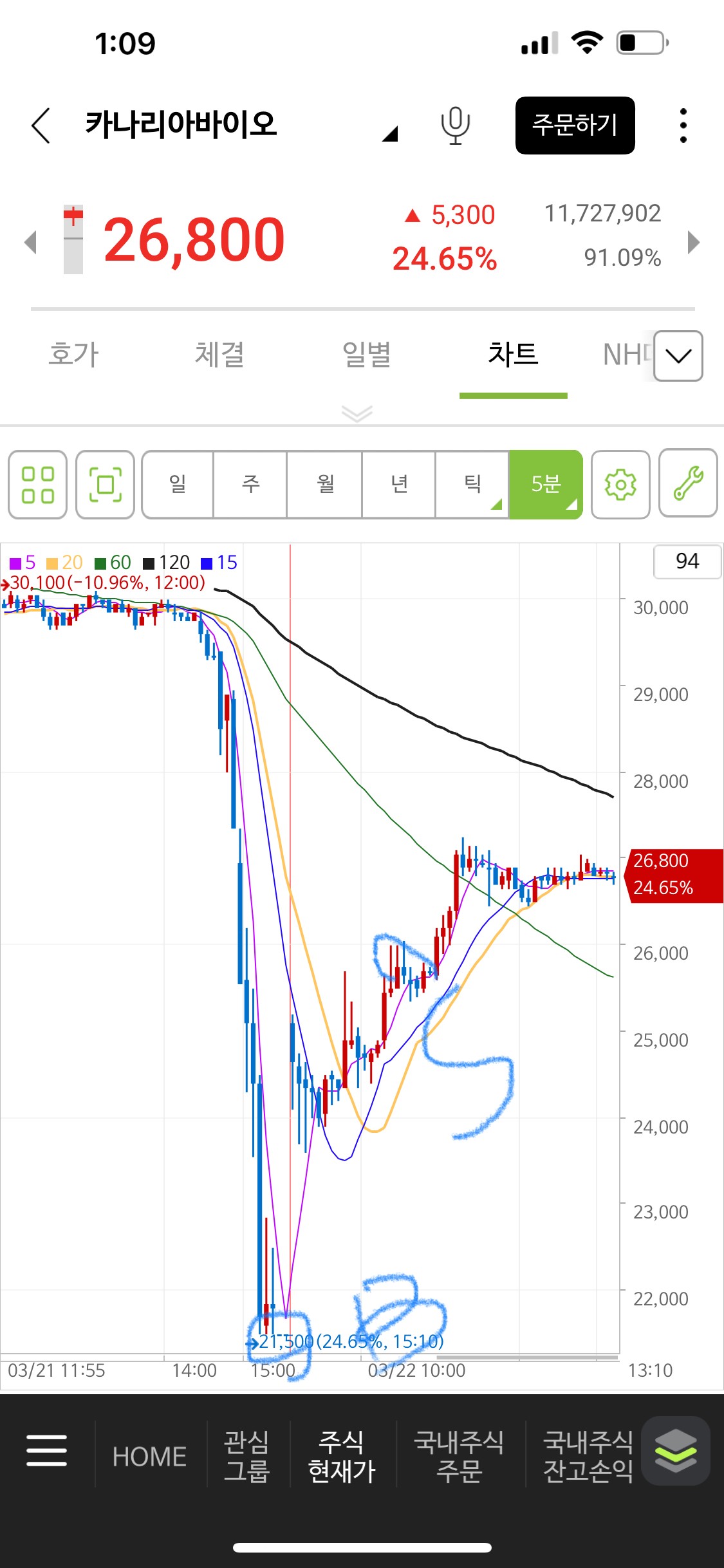Select the 일 daily chart period
Viewport: 724px width, 1568px height.
pyautogui.click(x=178, y=484)
